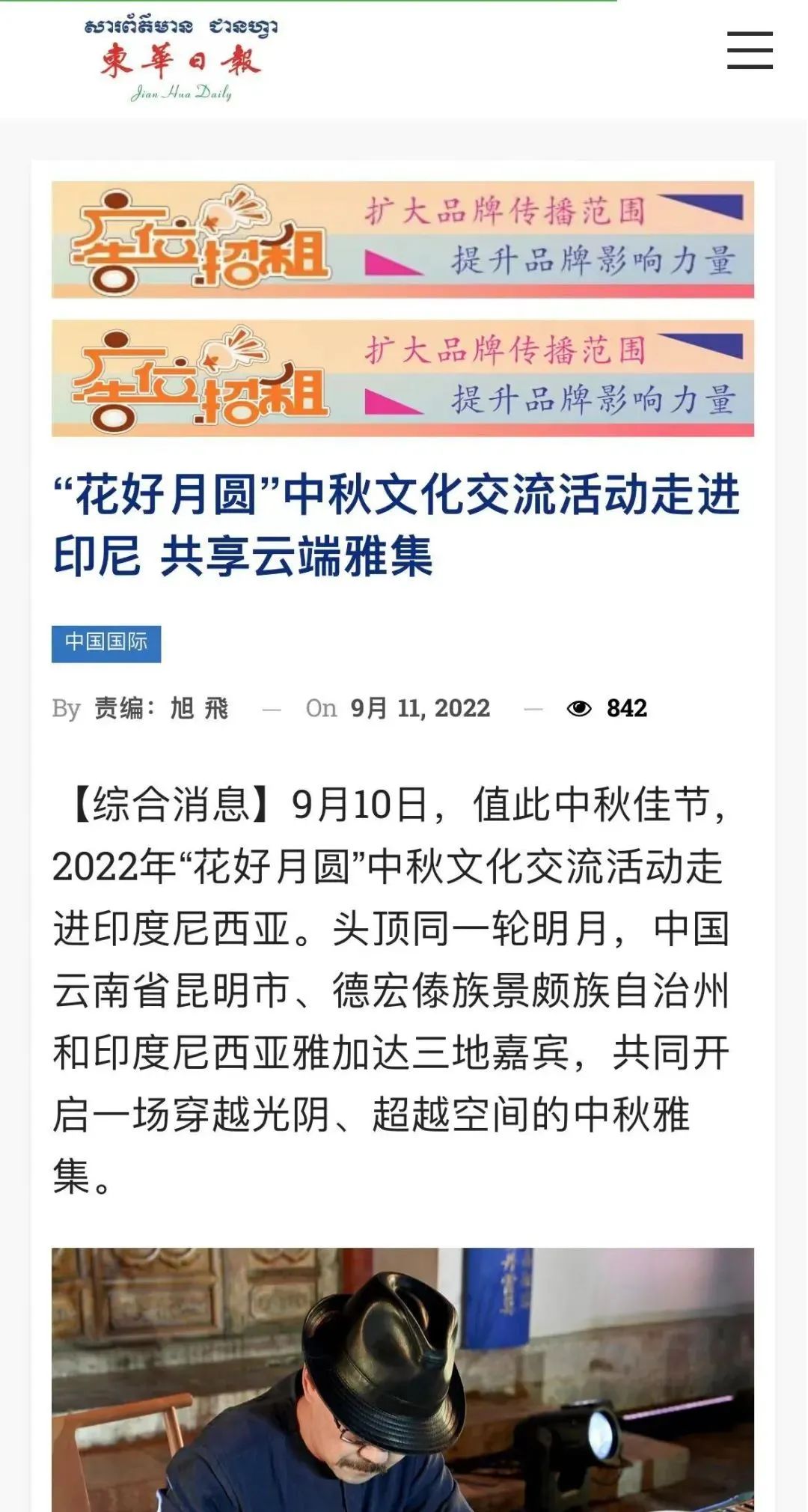The height and width of the screenshot is (1512, 808).
Task: Tap the Jian Hua Daily site logo
Action: [x=180, y=60]
